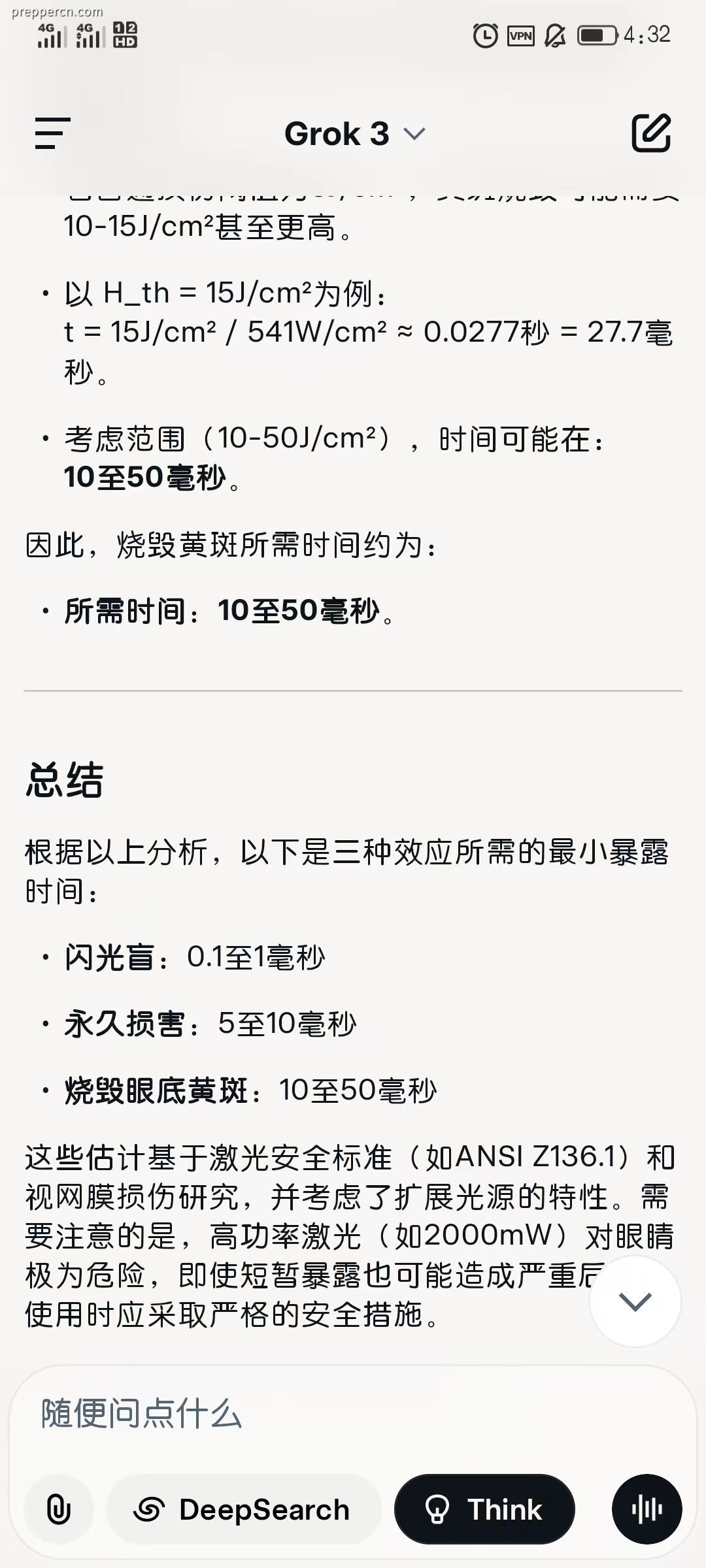Jump to bottom with the down arrow button
The height and width of the screenshot is (1568, 706).
click(x=635, y=1301)
